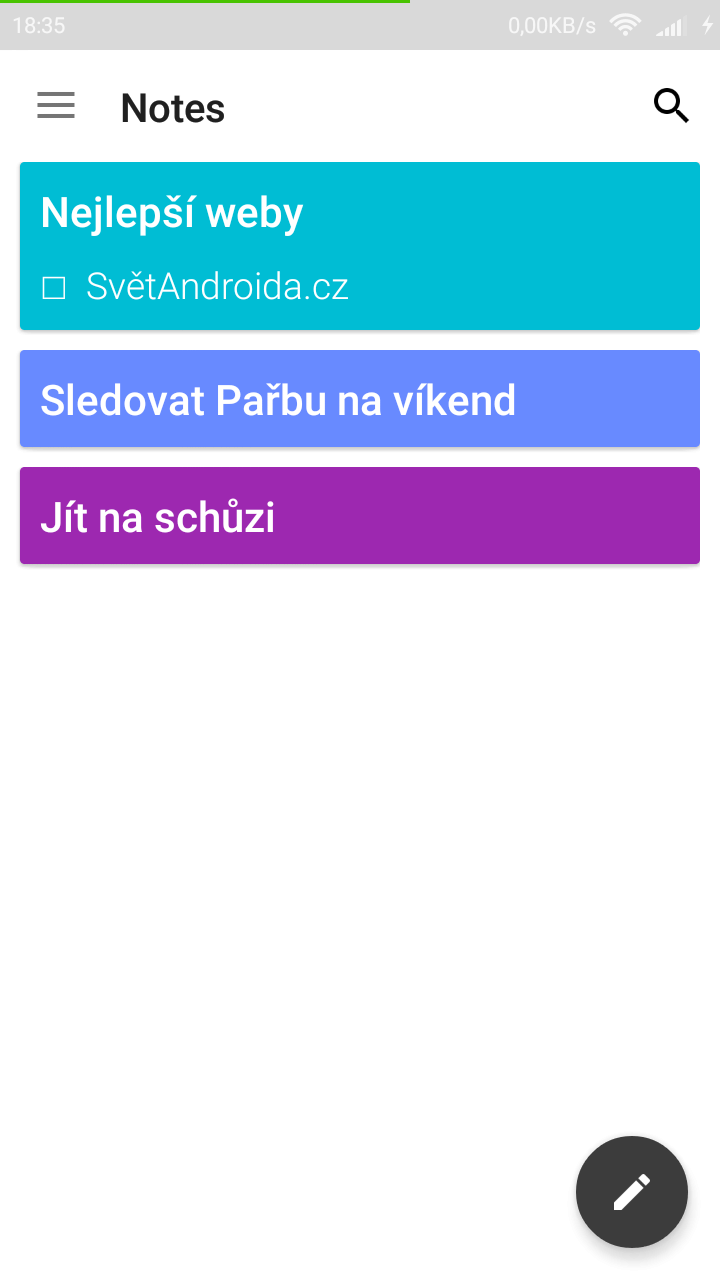The image size is (720, 1280).
Task: Open the Sledovat Pařbu na víkend note
Action: 360,399
